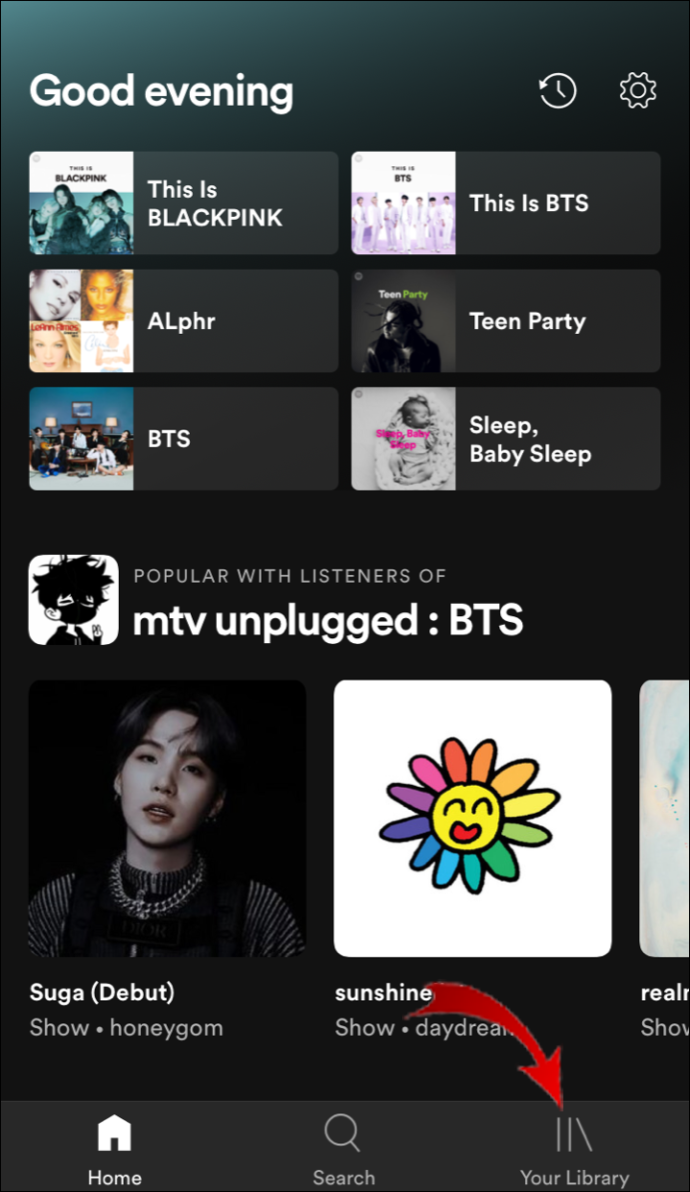The height and width of the screenshot is (1192, 690).
Task: Switch to the Search tab
Action: point(343,1149)
